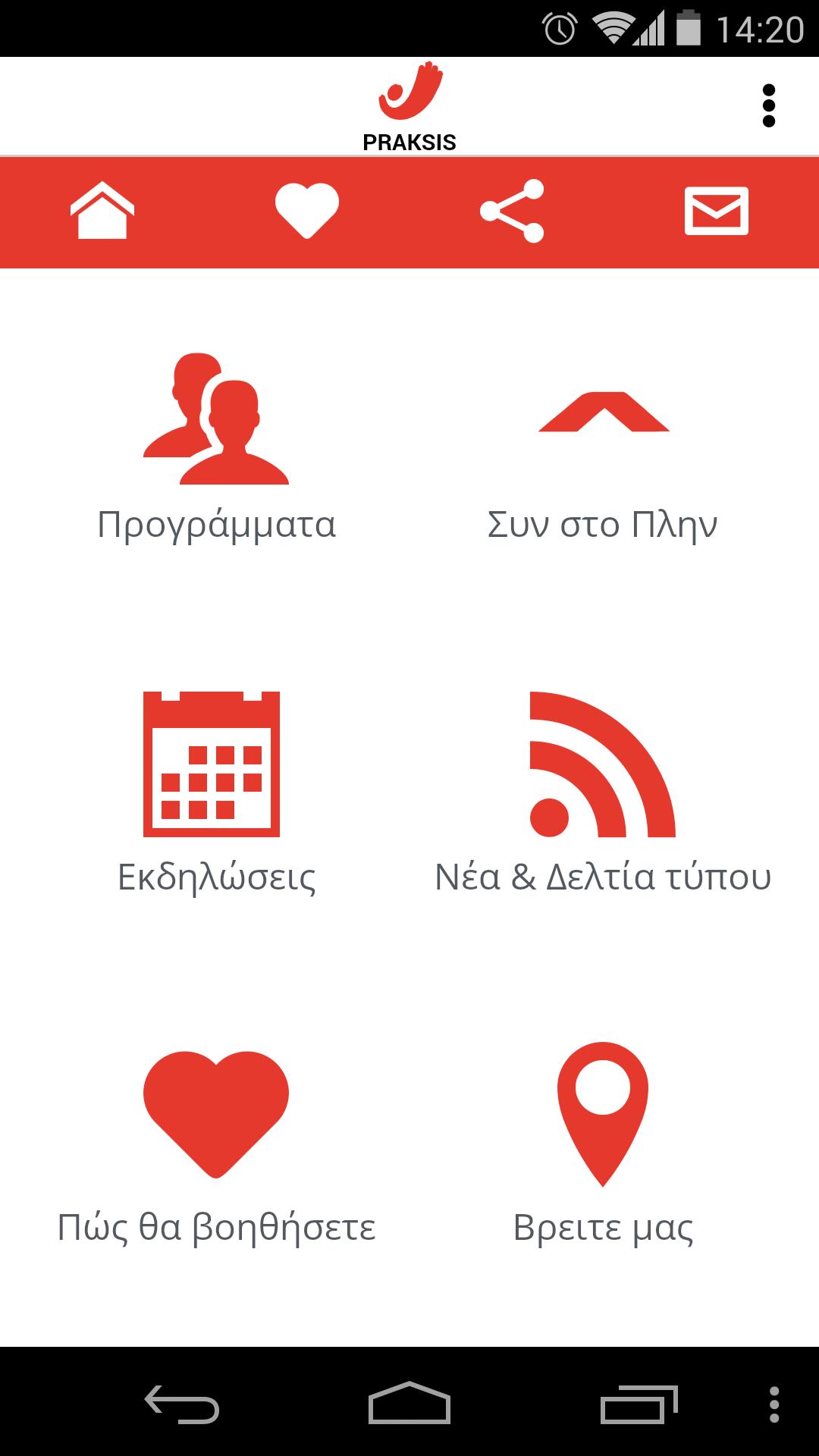Image resolution: width=819 pixels, height=1456 pixels.
Task: Open the recent apps view
Action: click(639, 1403)
